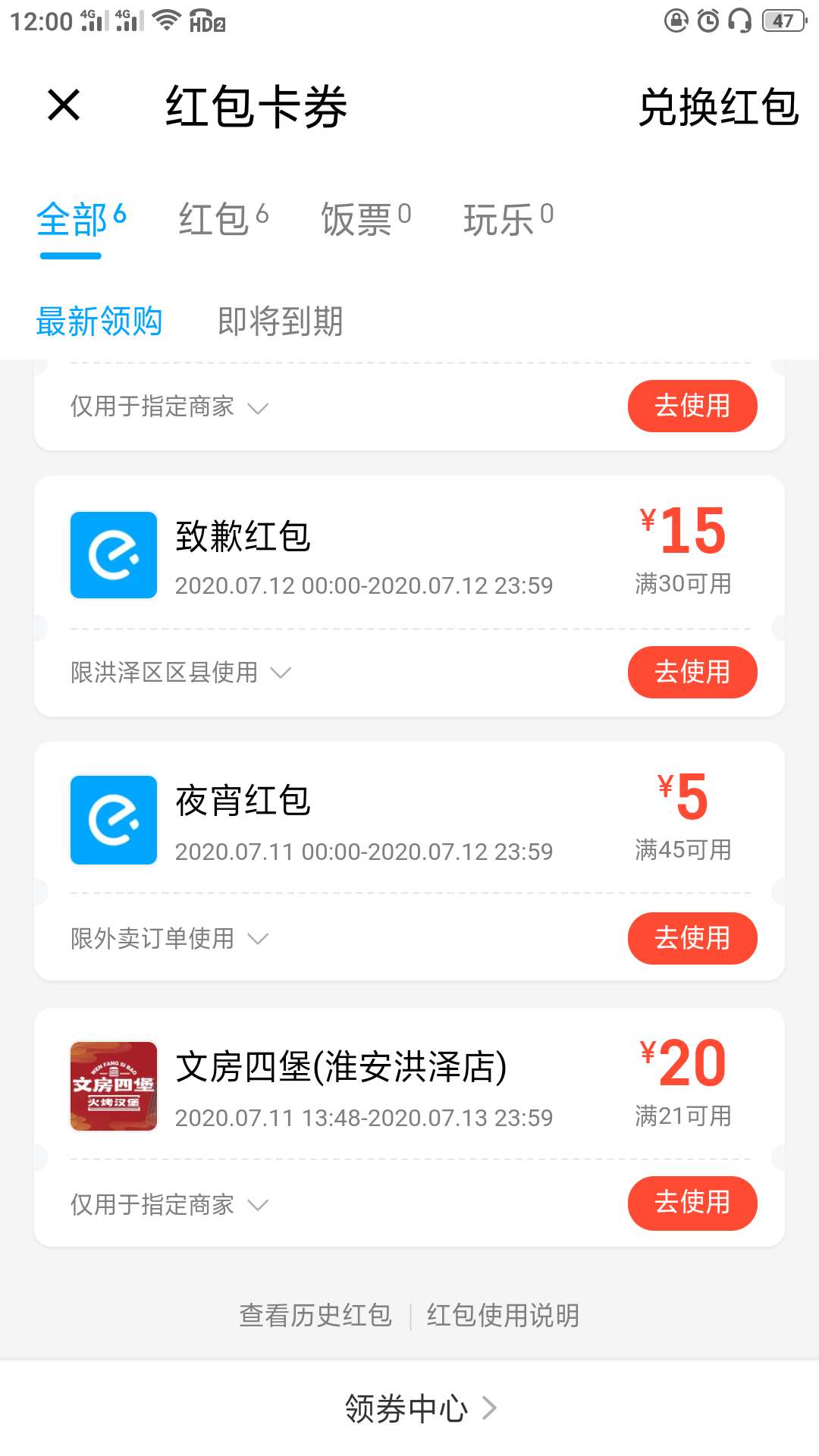
Task: Open 查看历史红包
Action: [315, 1315]
